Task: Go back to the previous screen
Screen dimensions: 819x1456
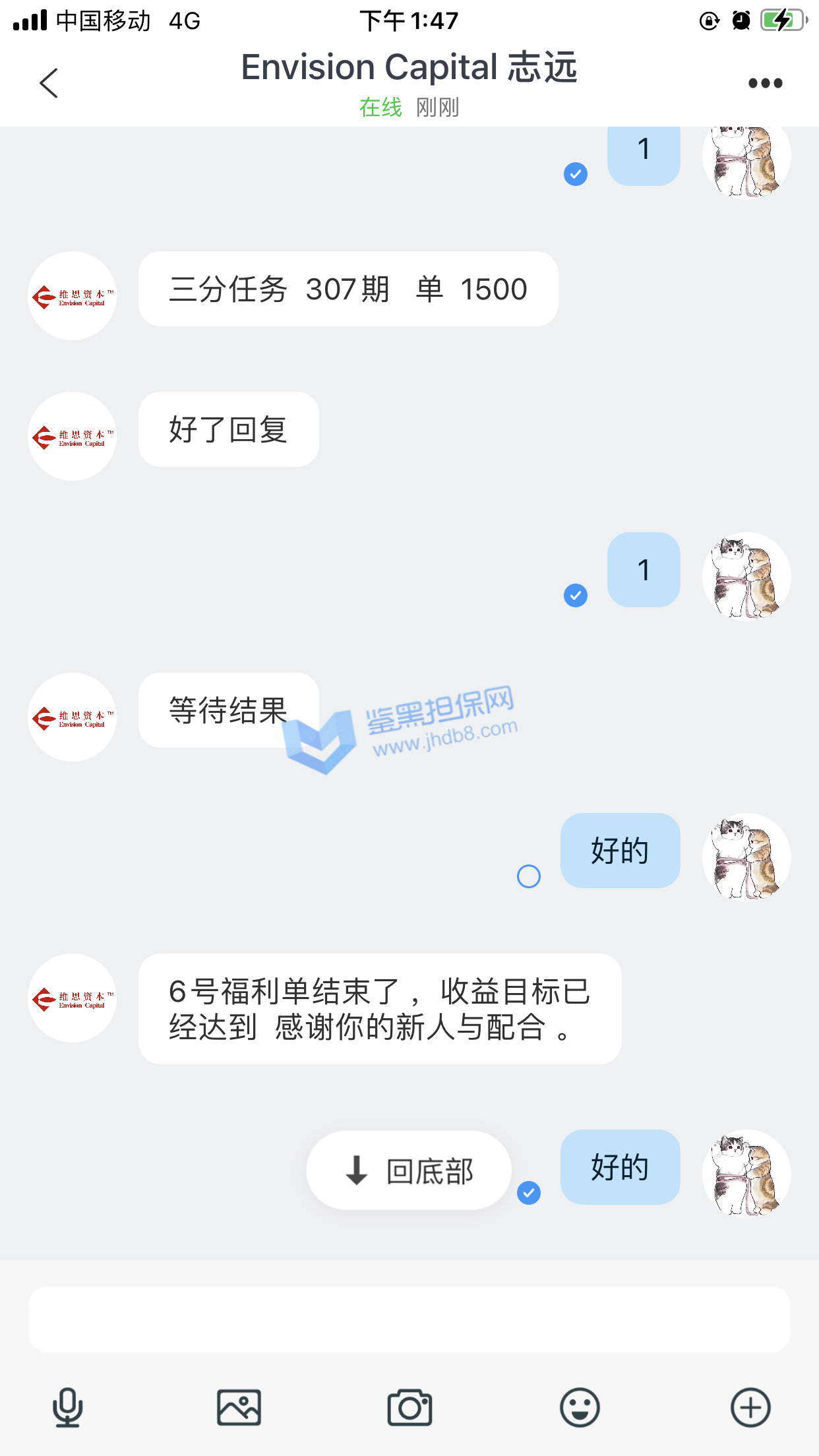Action: coord(49,83)
